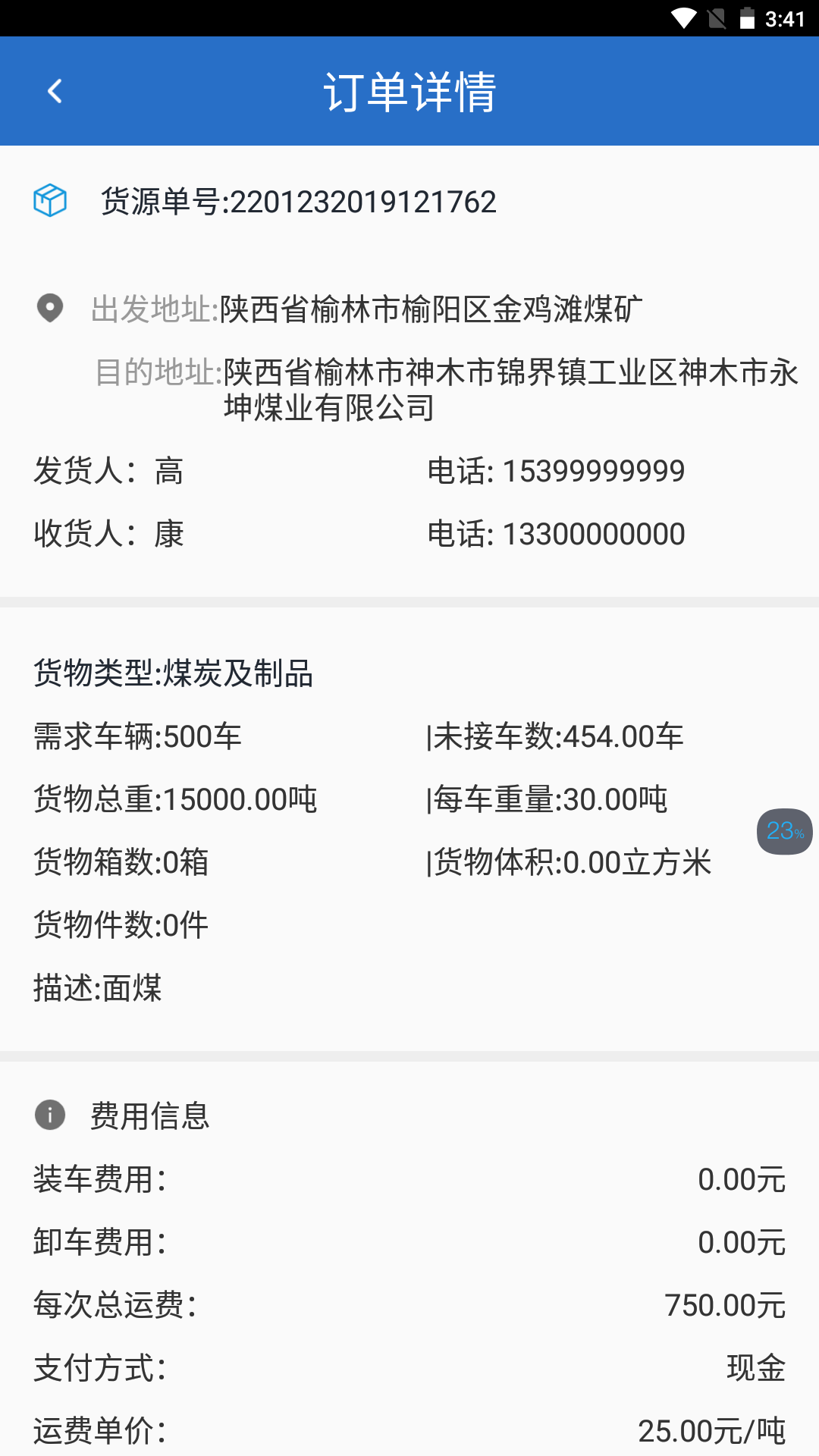Tap the info icon beside 费用信息
Image resolution: width=819 pixels, height=1456 pixels.
[x=50, y=1116]
